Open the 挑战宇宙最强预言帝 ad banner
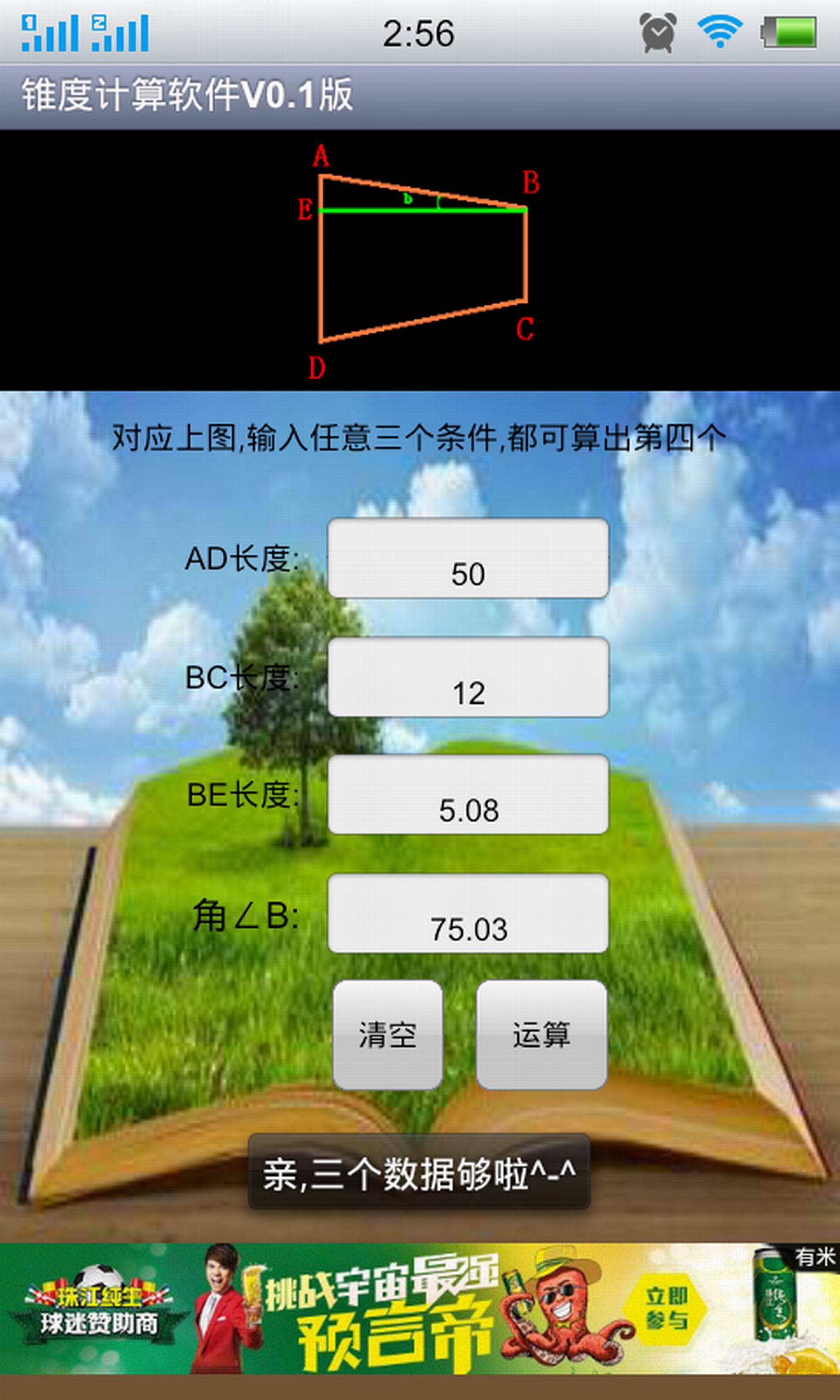This screenshot has width=840, height=1400. click(x=420, y=1308)
